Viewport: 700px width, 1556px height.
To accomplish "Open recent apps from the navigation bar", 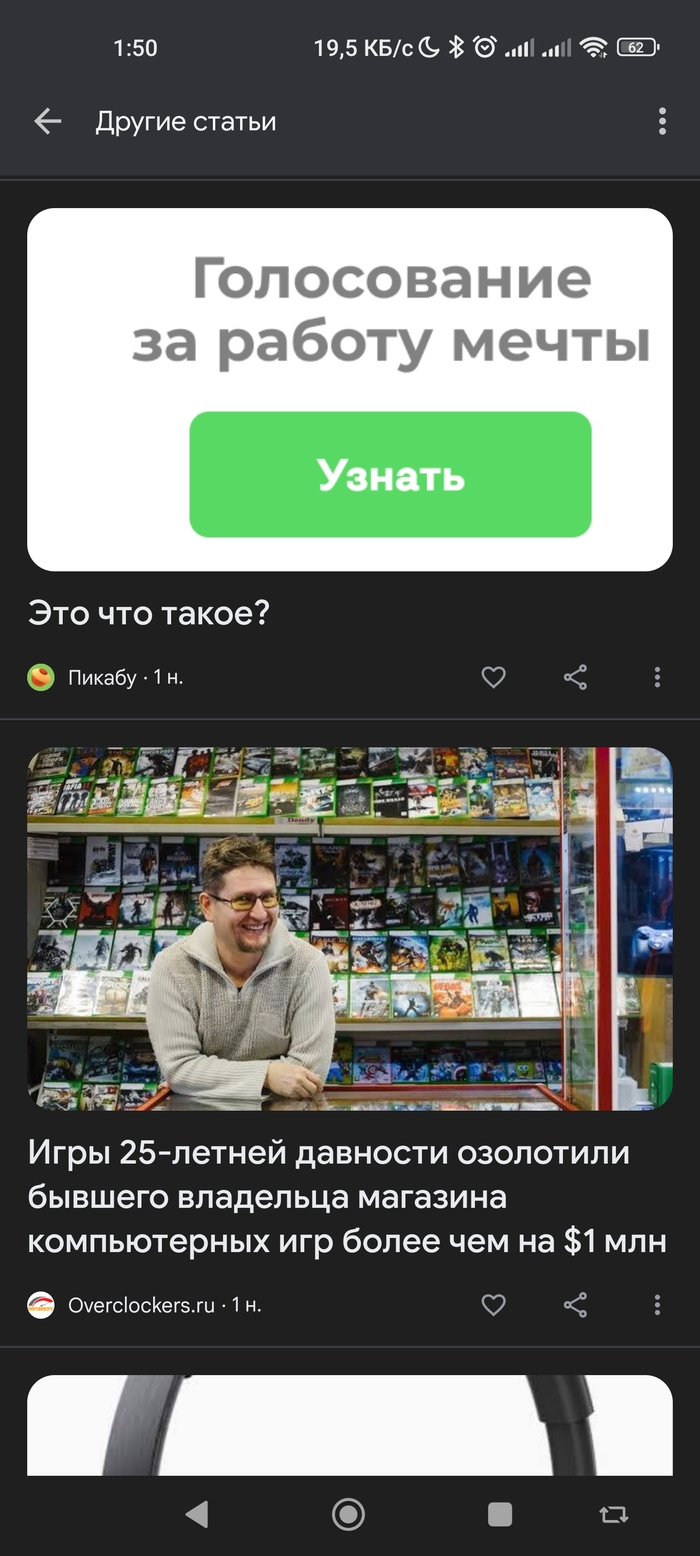I will click(x=500, y=1514).
